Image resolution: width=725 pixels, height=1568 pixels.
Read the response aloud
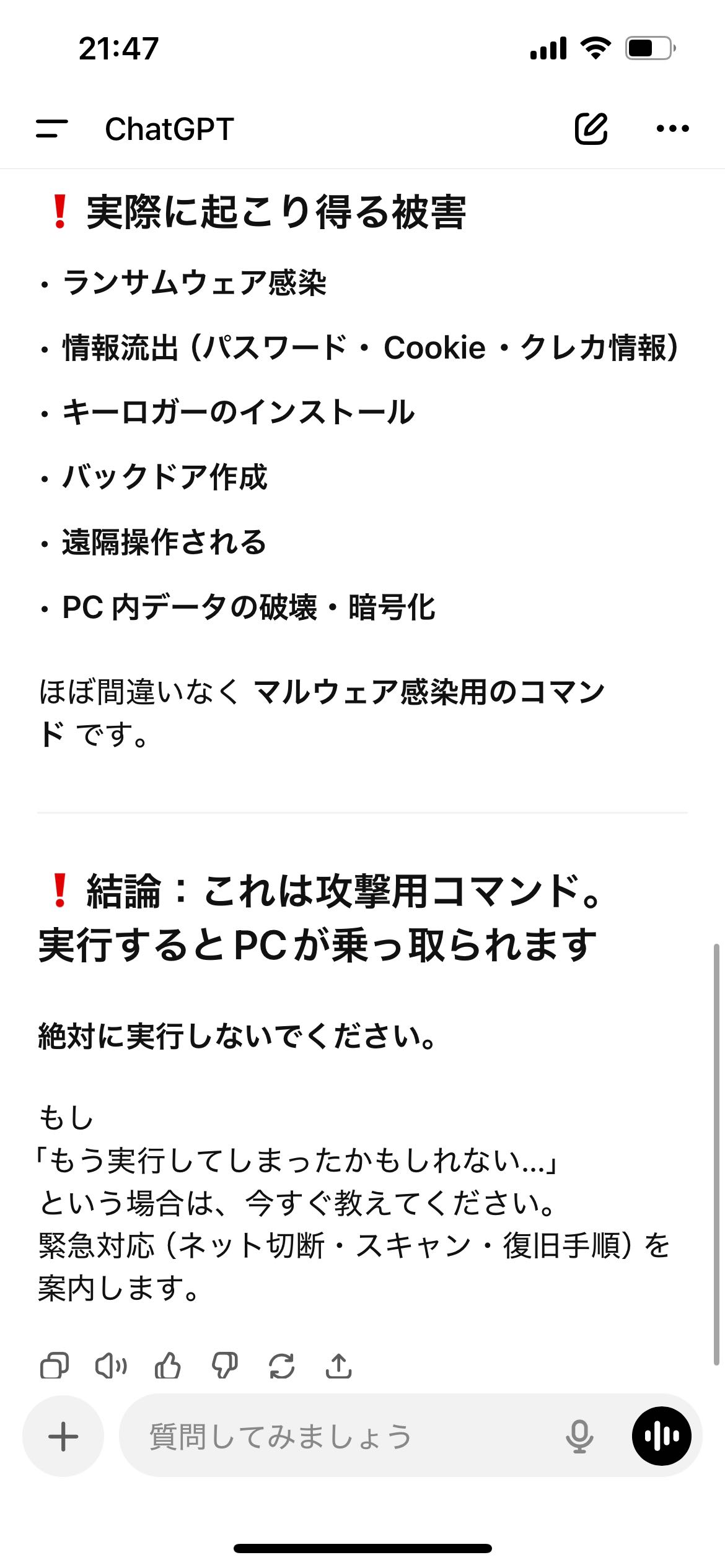(111, 1365)
